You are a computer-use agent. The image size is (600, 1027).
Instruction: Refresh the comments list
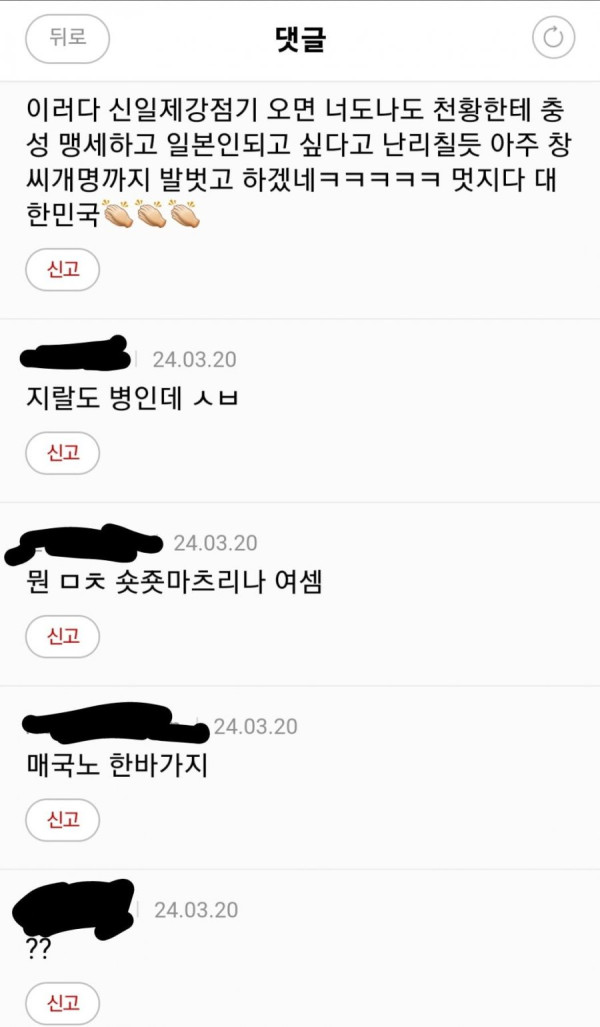pos(553,39)
